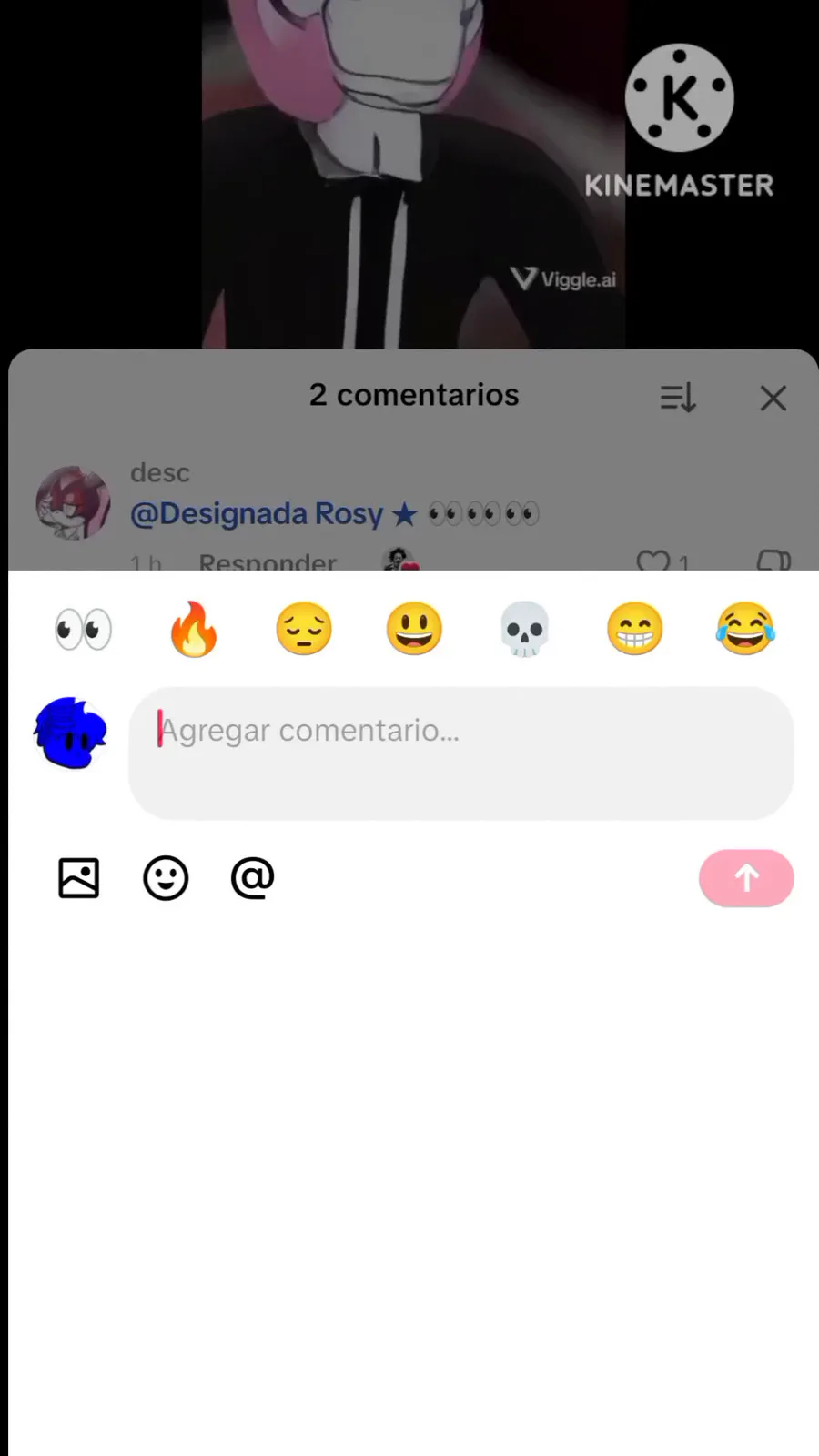Open the comment sorting options
Image resolution: width=819 pixels, height=1456 pixels.
[x=678, y=398]
